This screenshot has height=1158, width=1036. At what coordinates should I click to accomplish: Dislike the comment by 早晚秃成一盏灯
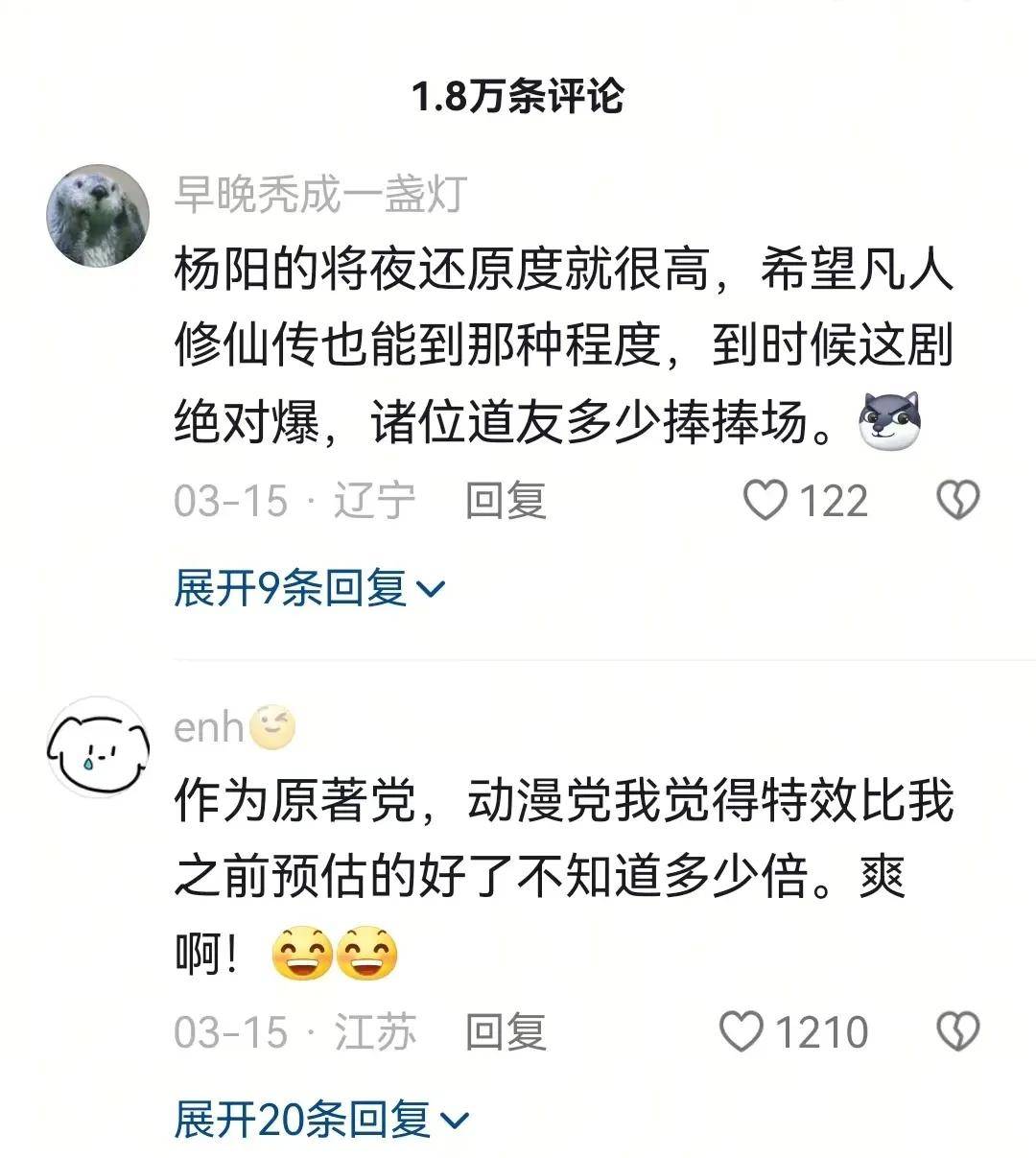[956, 500]
